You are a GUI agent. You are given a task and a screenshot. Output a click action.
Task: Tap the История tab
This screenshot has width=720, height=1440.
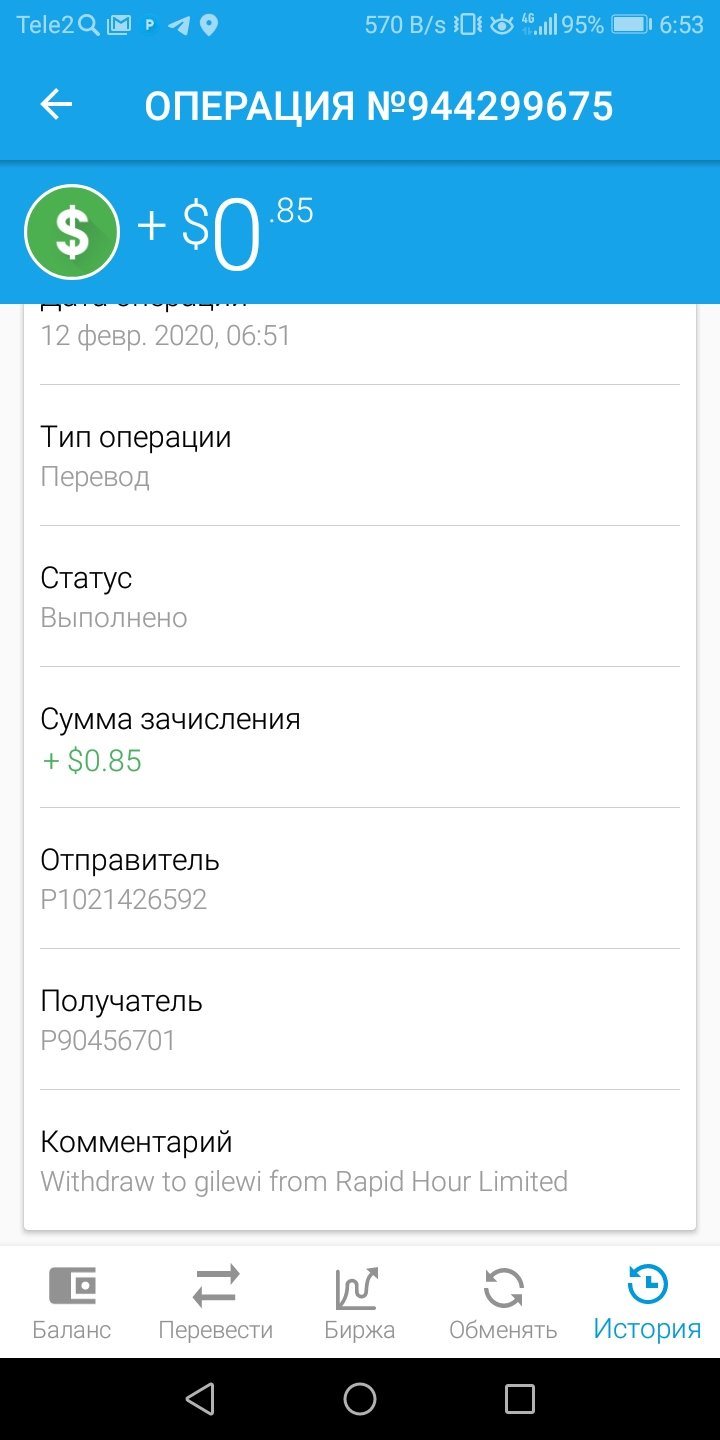tap(647, 1302)
